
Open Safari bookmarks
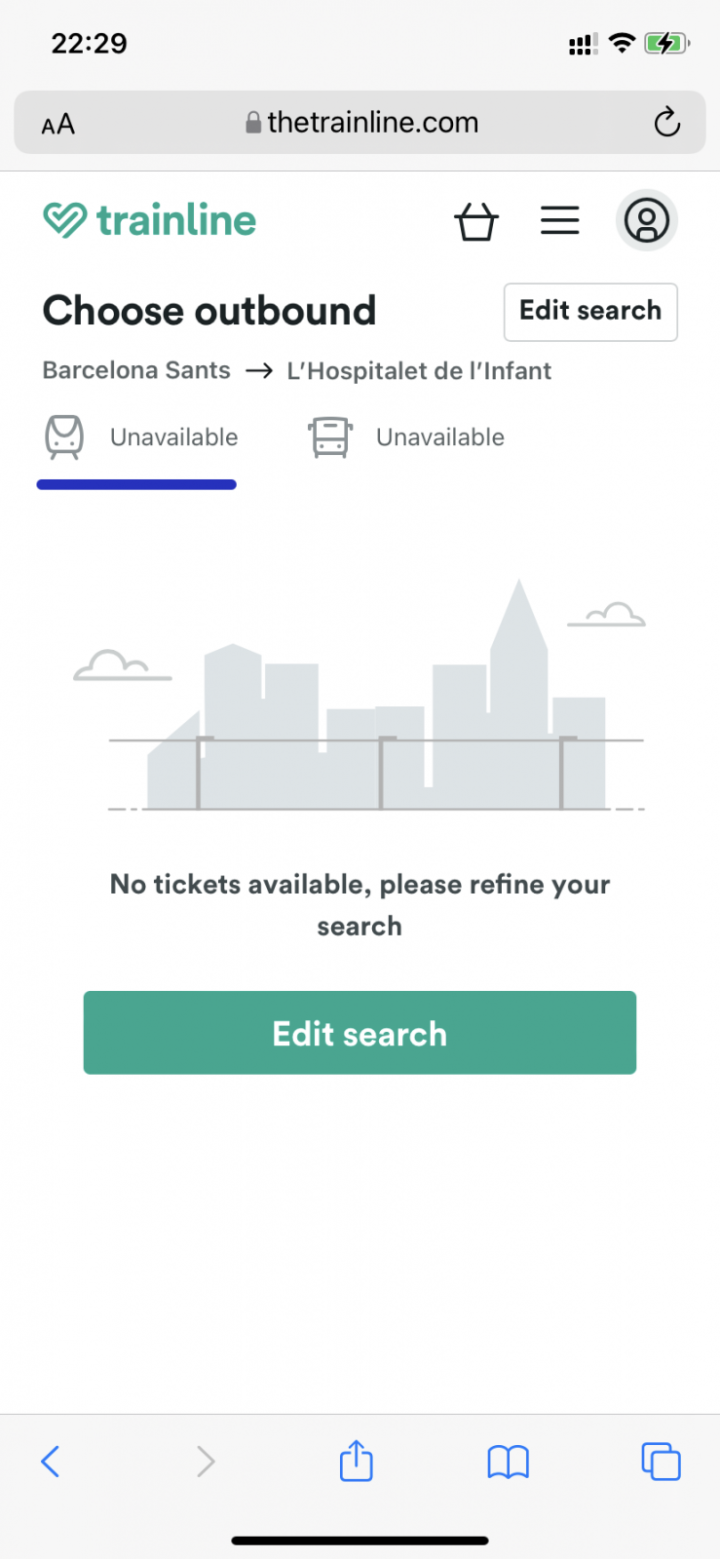[508, 1462]
